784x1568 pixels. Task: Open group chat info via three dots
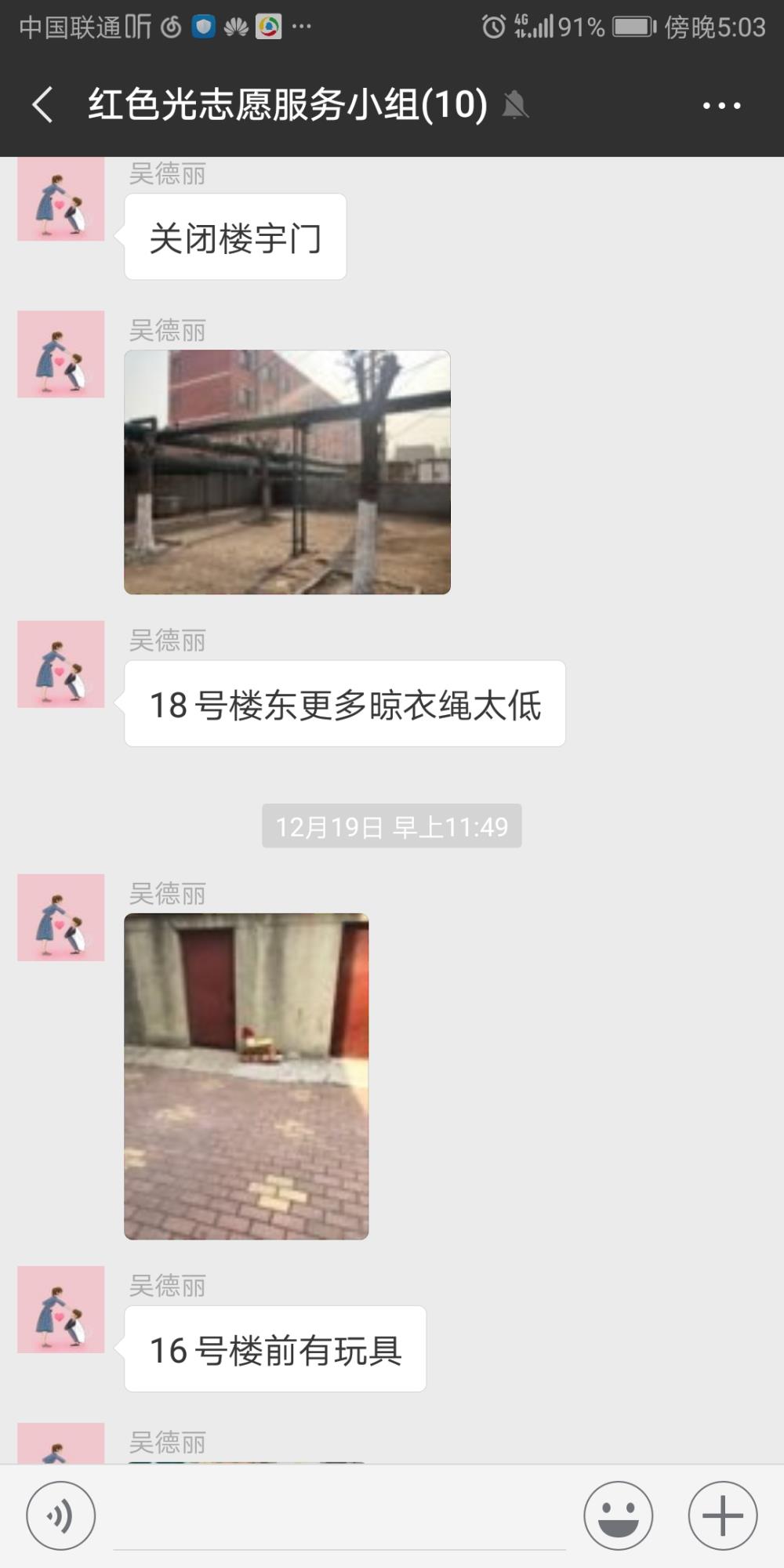click(721, 105)
